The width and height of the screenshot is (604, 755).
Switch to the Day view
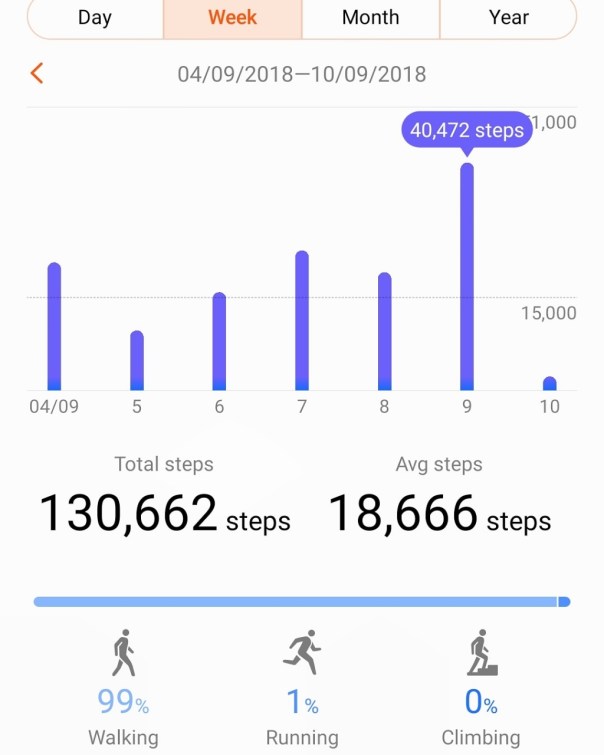tap(95, 18)
